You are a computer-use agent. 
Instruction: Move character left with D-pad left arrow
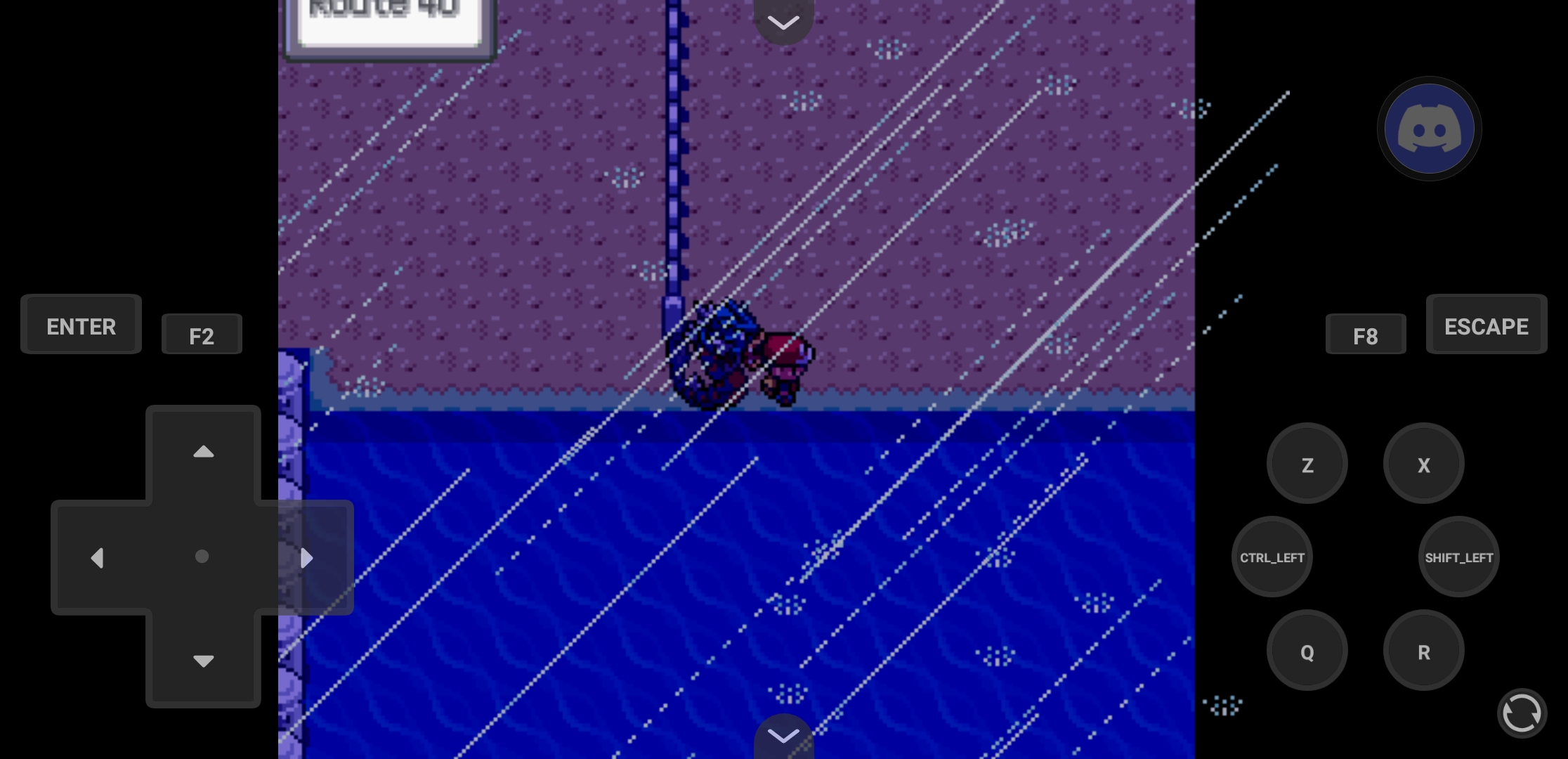(98, 557)
